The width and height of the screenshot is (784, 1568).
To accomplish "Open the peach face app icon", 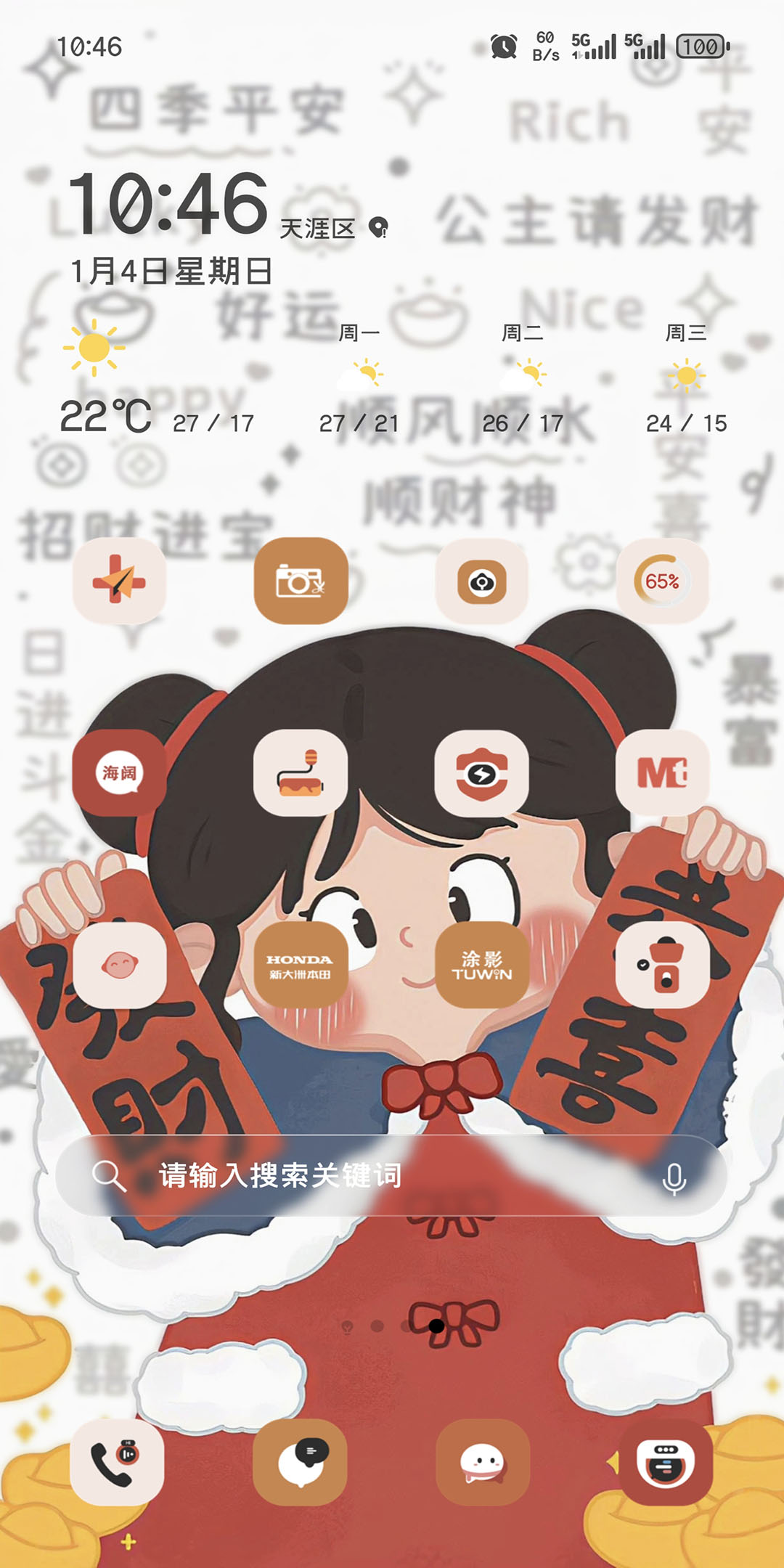I will (119, 965).
